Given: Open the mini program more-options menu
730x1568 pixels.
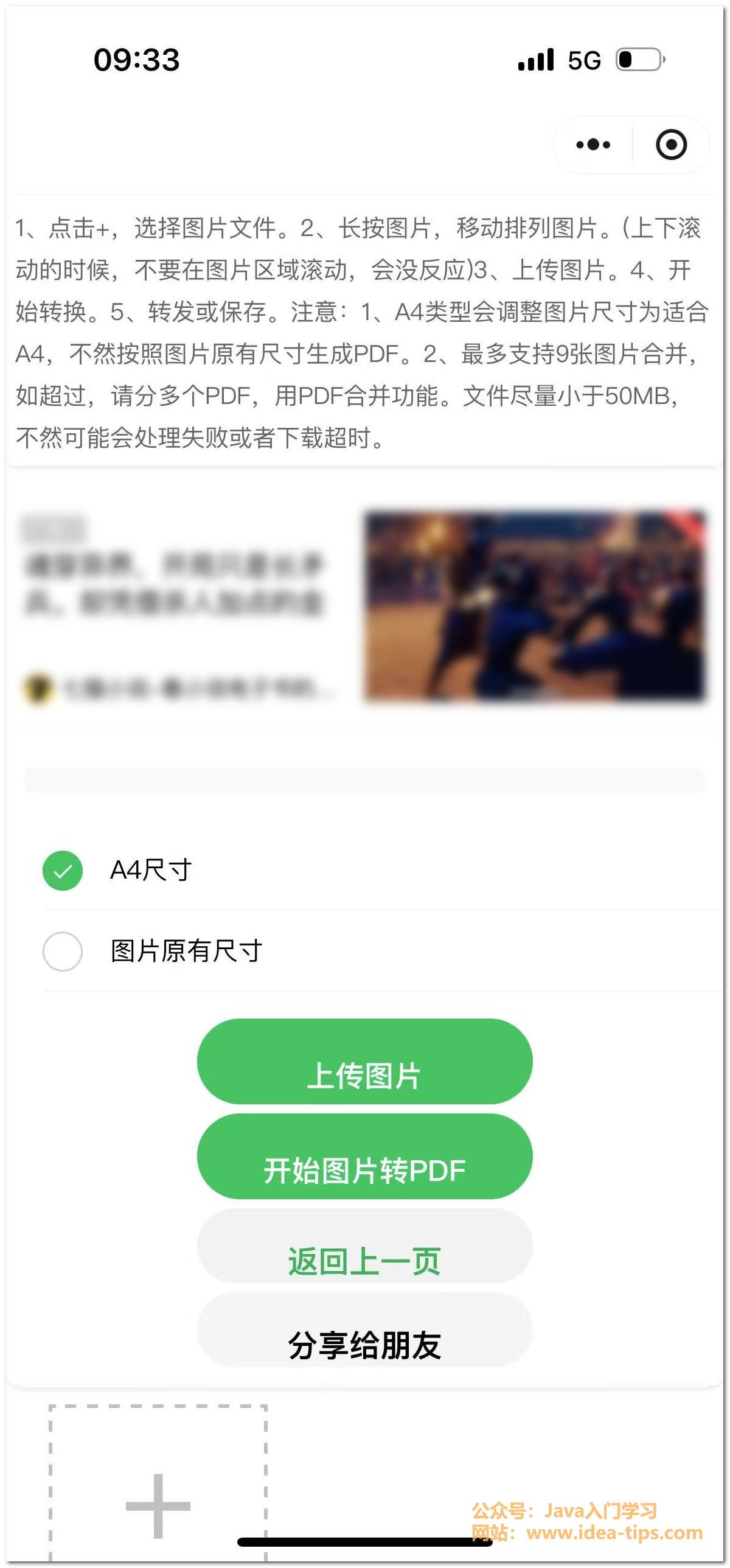Looking at the screenshot, I should [x=593, y=145].
